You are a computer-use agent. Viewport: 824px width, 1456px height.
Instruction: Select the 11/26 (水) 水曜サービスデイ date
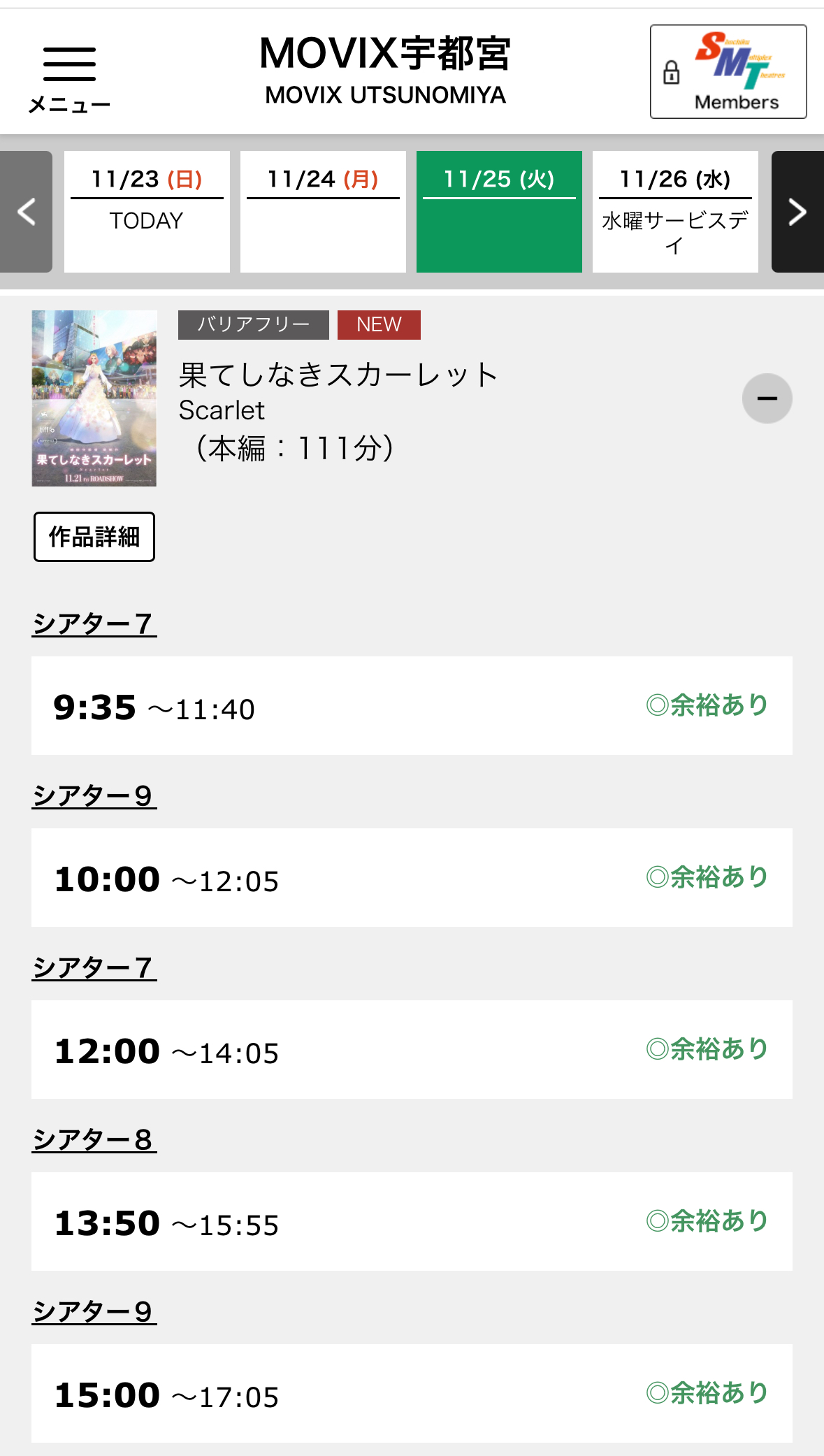click(675, 211)
